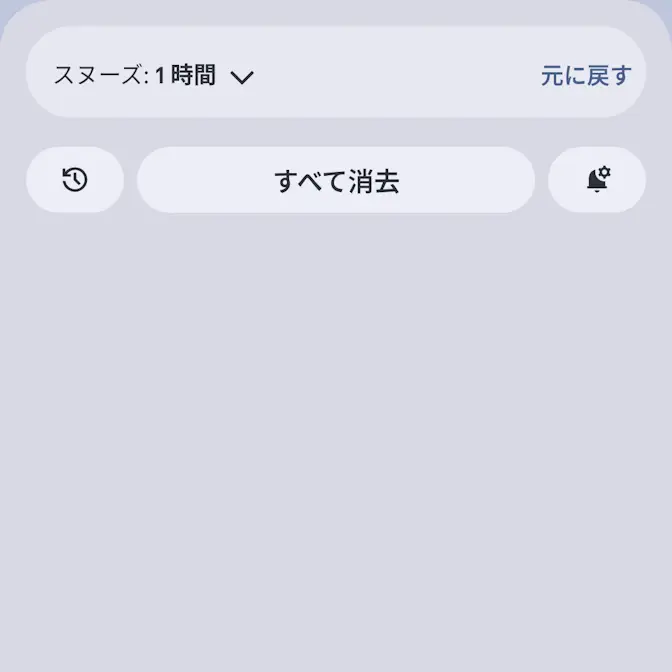Viewport: 672px width, 672px height.
Task: Open notification settings bell icon
Action: [x=597, y=180]
